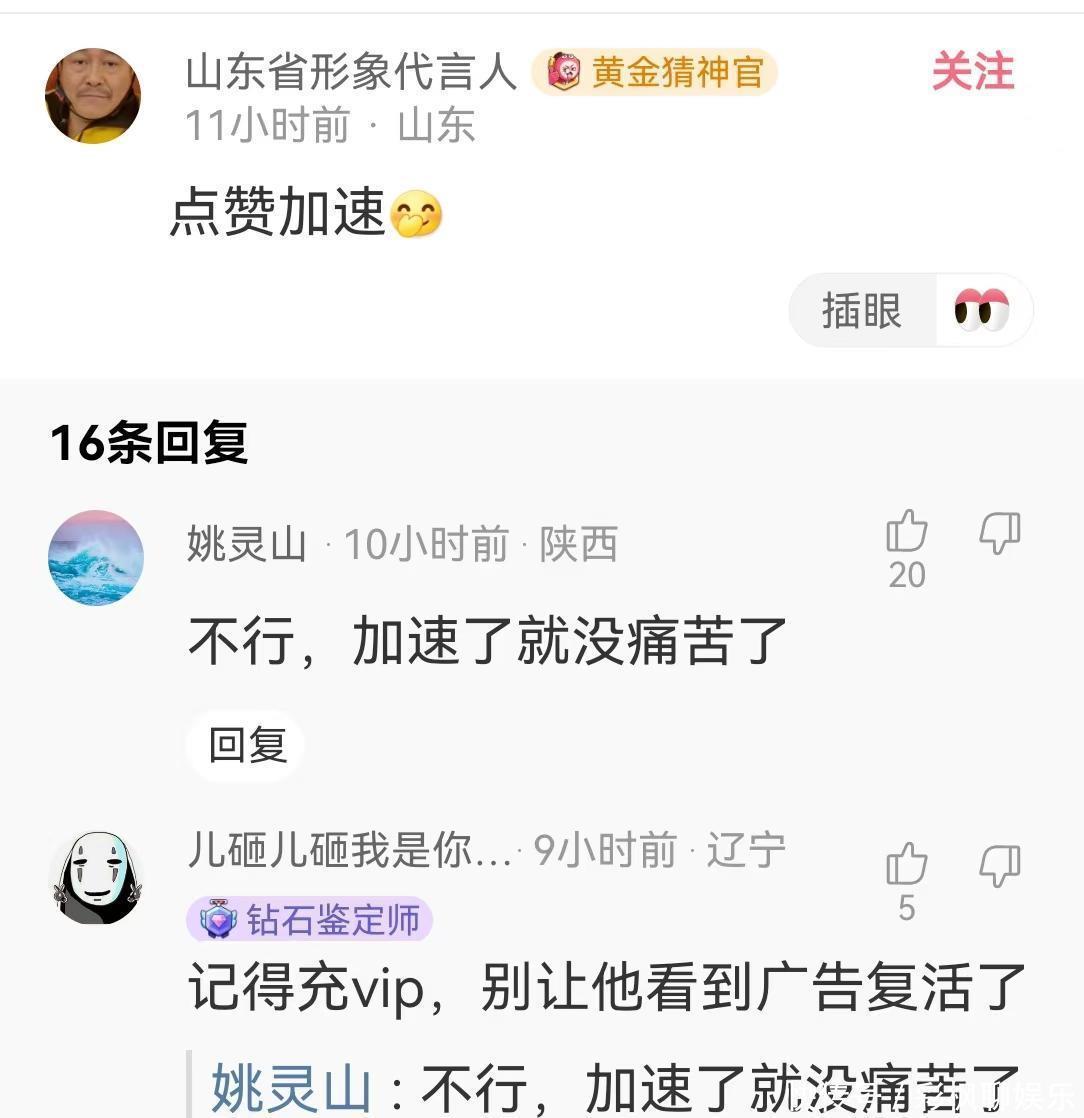Dislike 姚灵山's reply

pos(1000,533)
